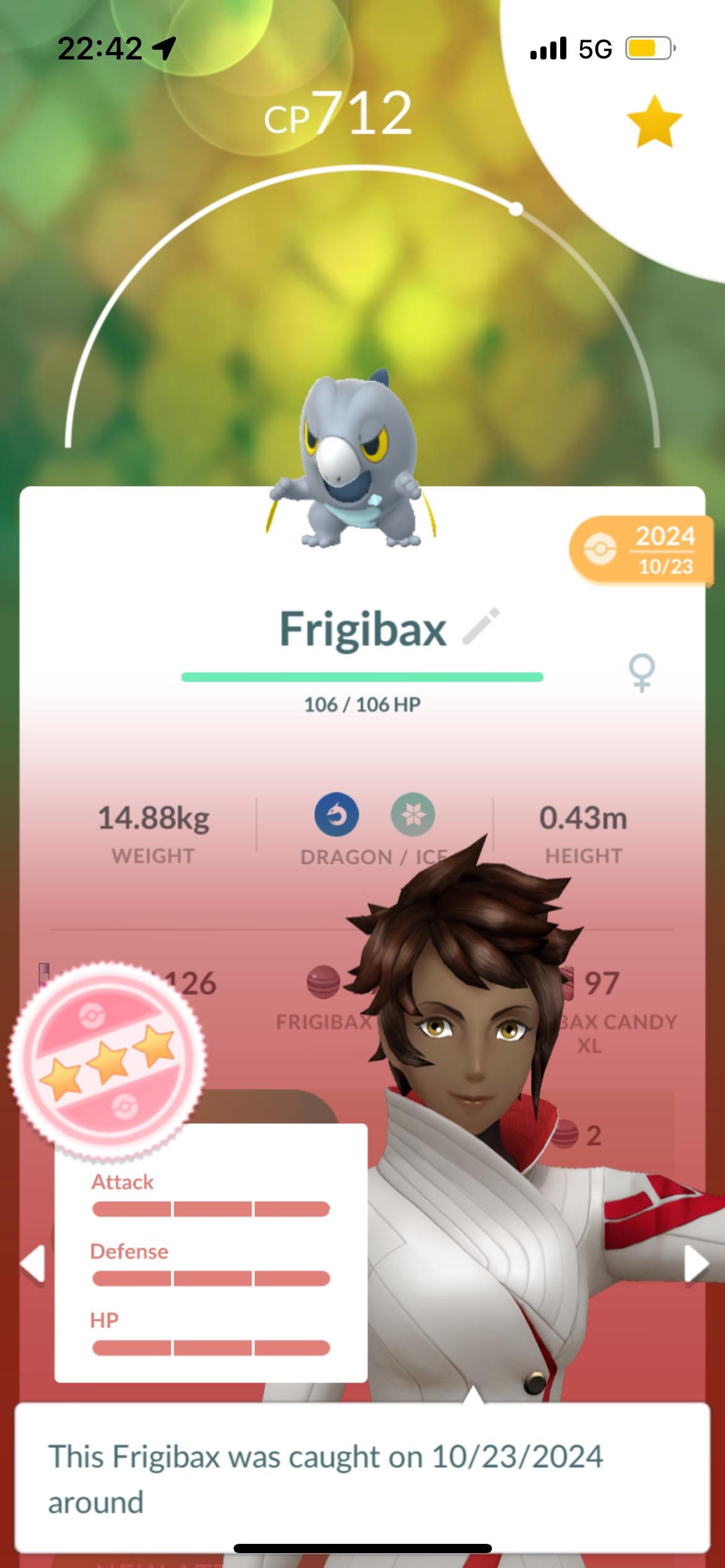
Task: Open the 2024 10/23 catch date tag
Action: (642, 551)
